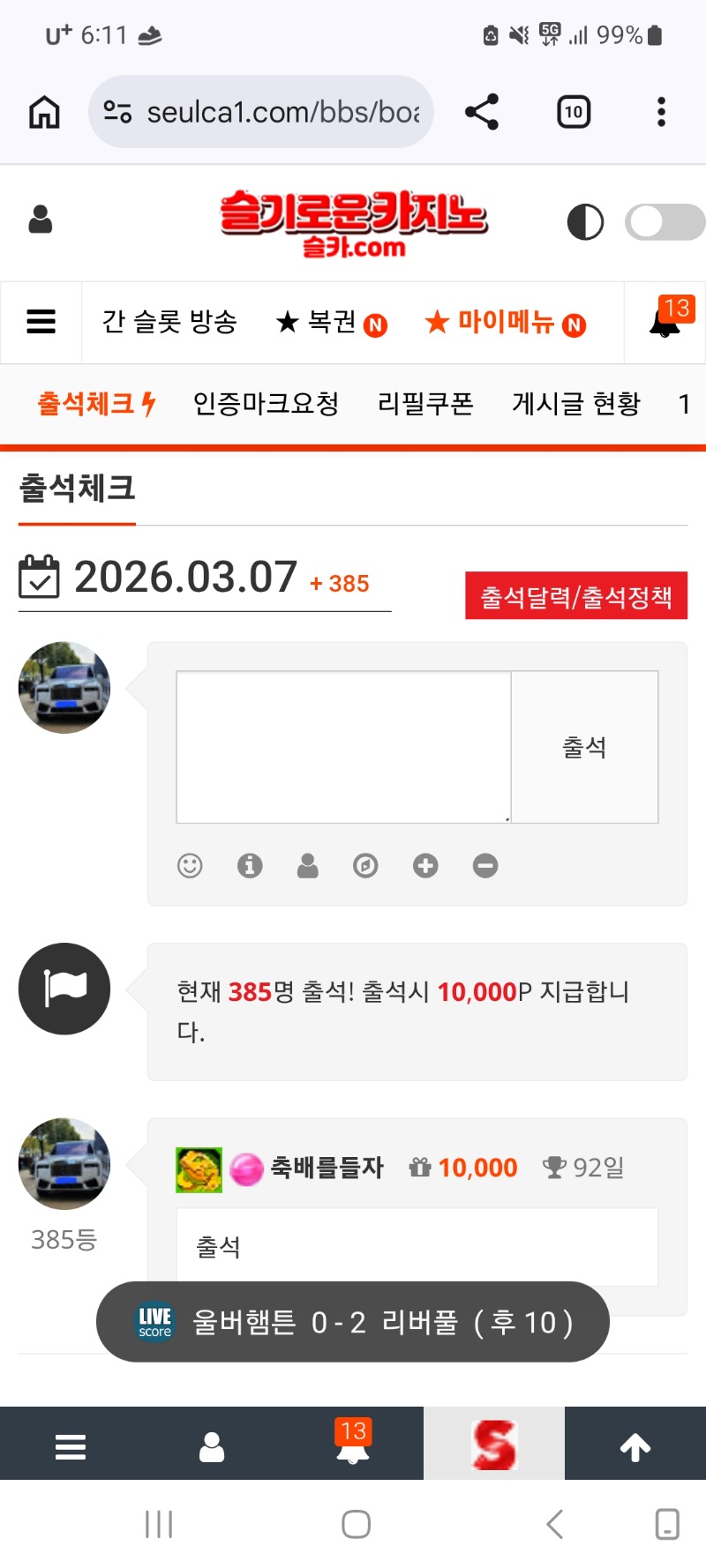Screen dimensions: 706x1568
Task: Toggle the dark mode switch
Action: tap(664, 222)
